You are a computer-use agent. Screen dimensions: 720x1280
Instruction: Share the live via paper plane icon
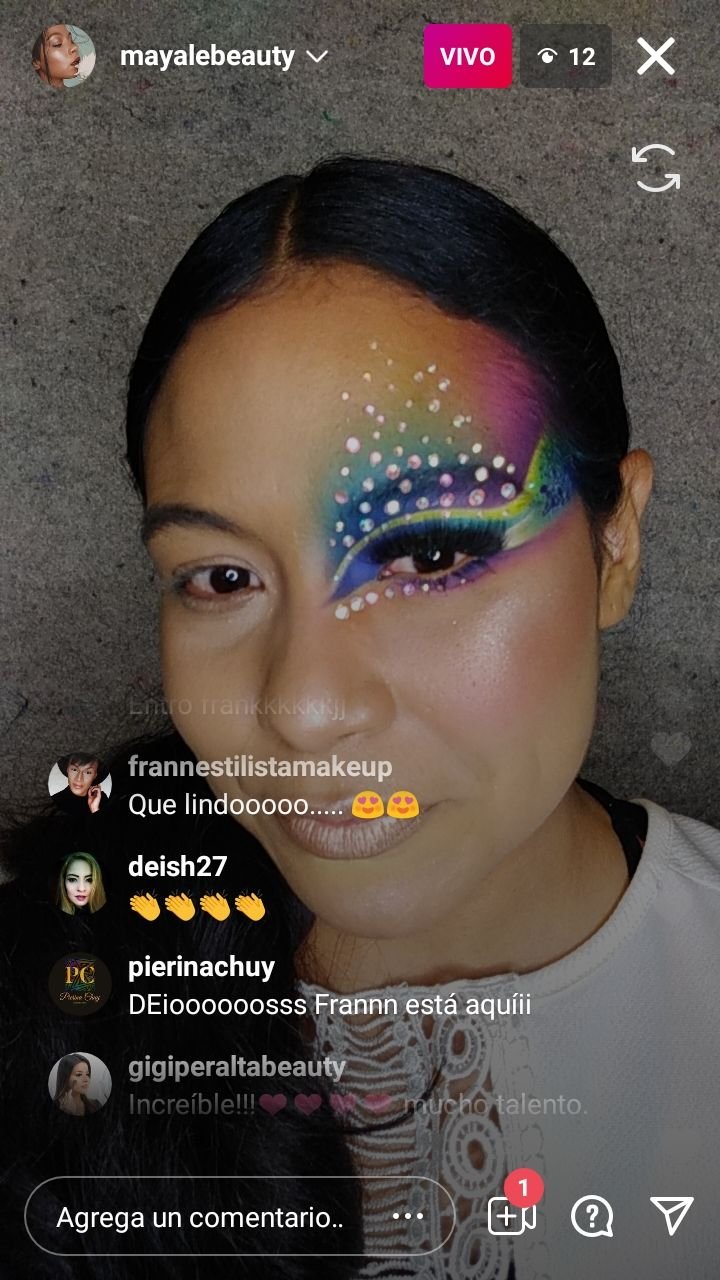tap(672, 1215)
